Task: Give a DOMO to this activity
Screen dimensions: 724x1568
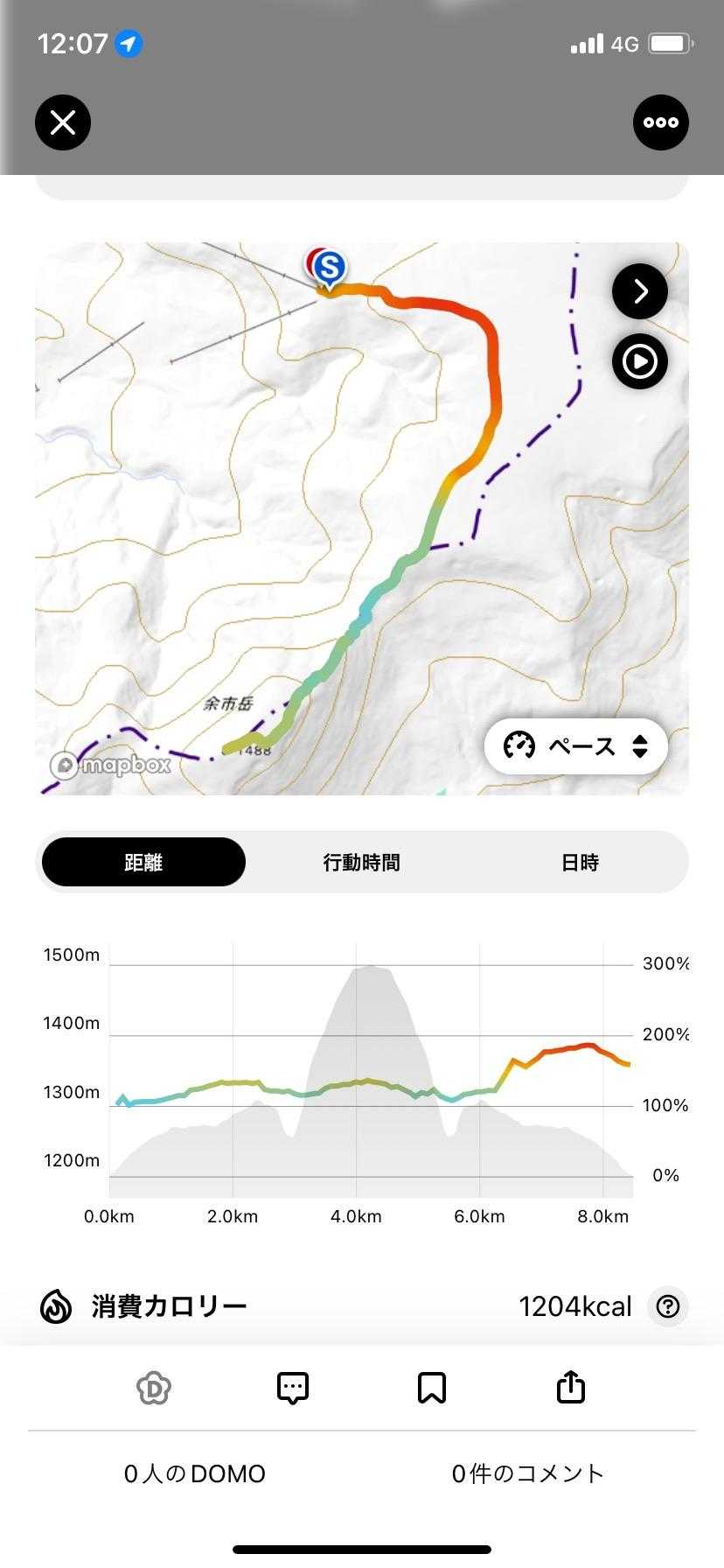Action: 154,1388
